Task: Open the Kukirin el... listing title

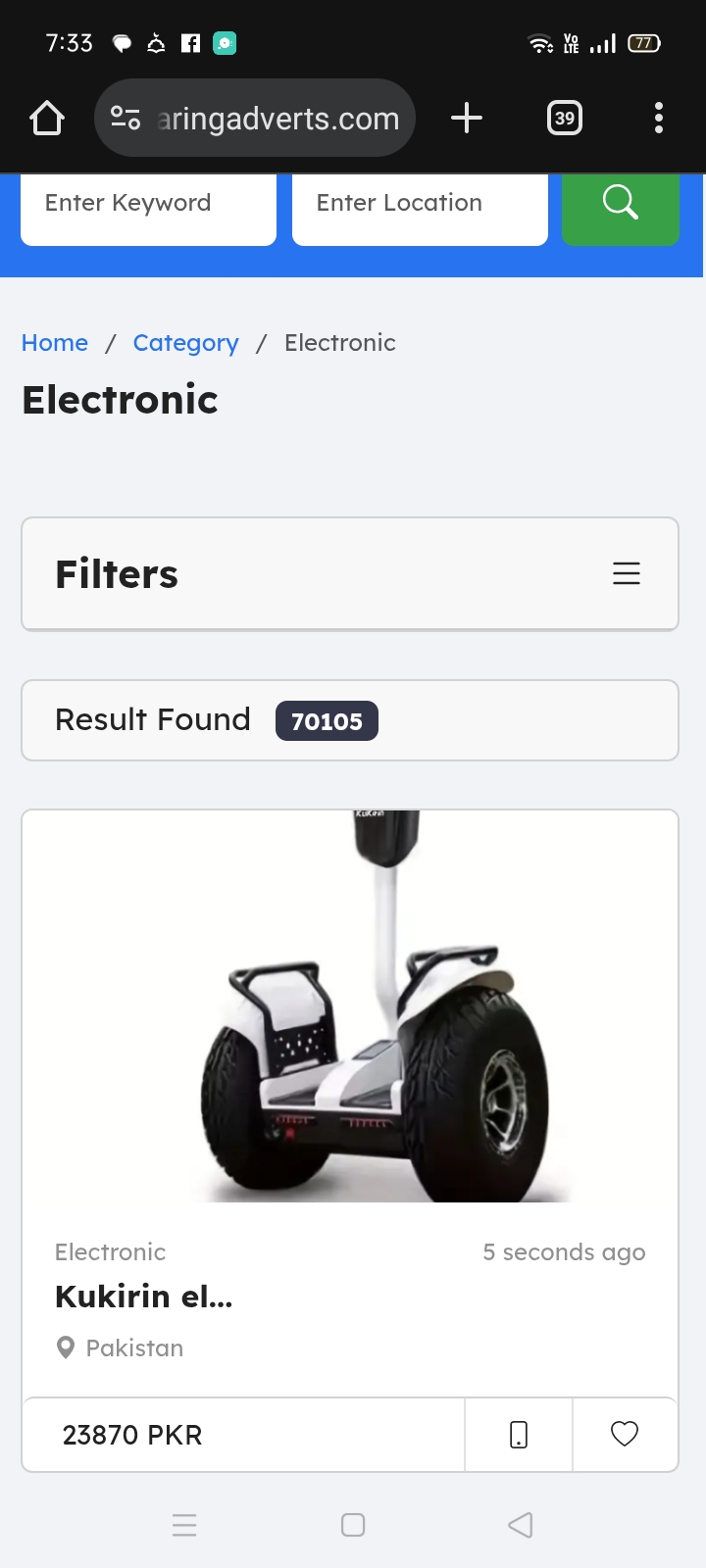Action: (x=144, y=1297)
